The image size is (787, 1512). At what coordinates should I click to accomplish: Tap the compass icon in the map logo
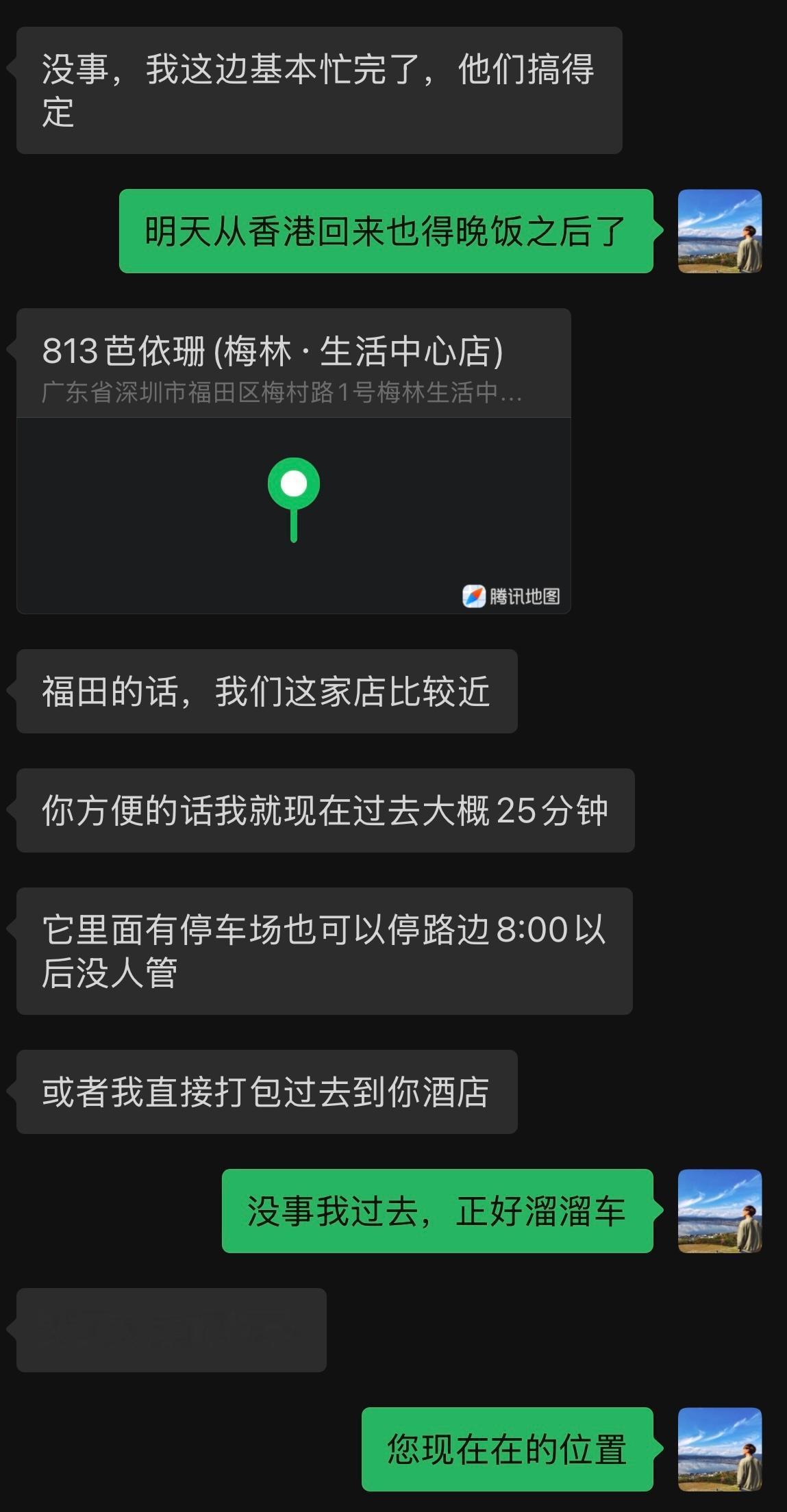(473, 594)
